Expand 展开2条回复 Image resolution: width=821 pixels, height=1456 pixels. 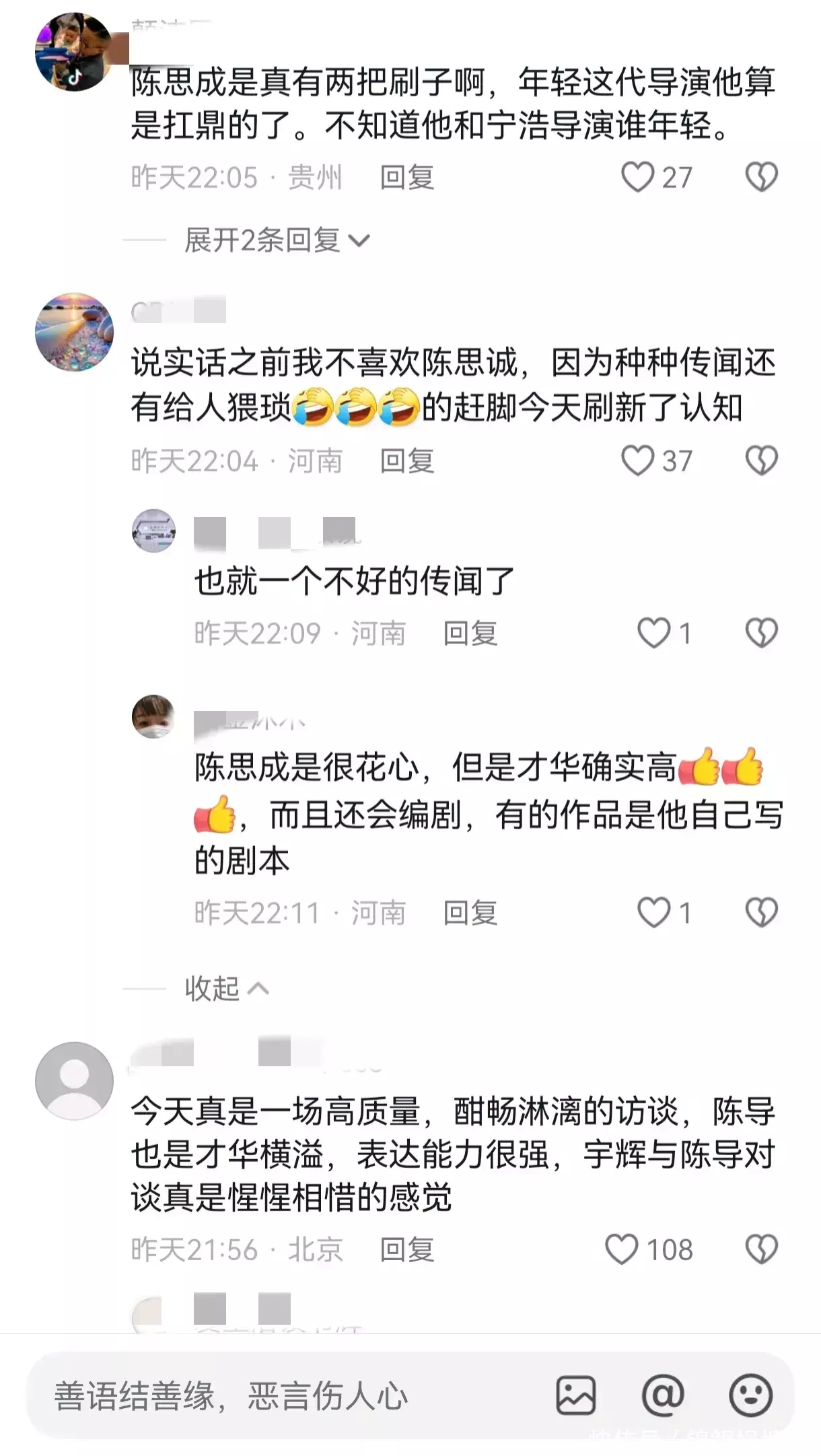[277, 240]
